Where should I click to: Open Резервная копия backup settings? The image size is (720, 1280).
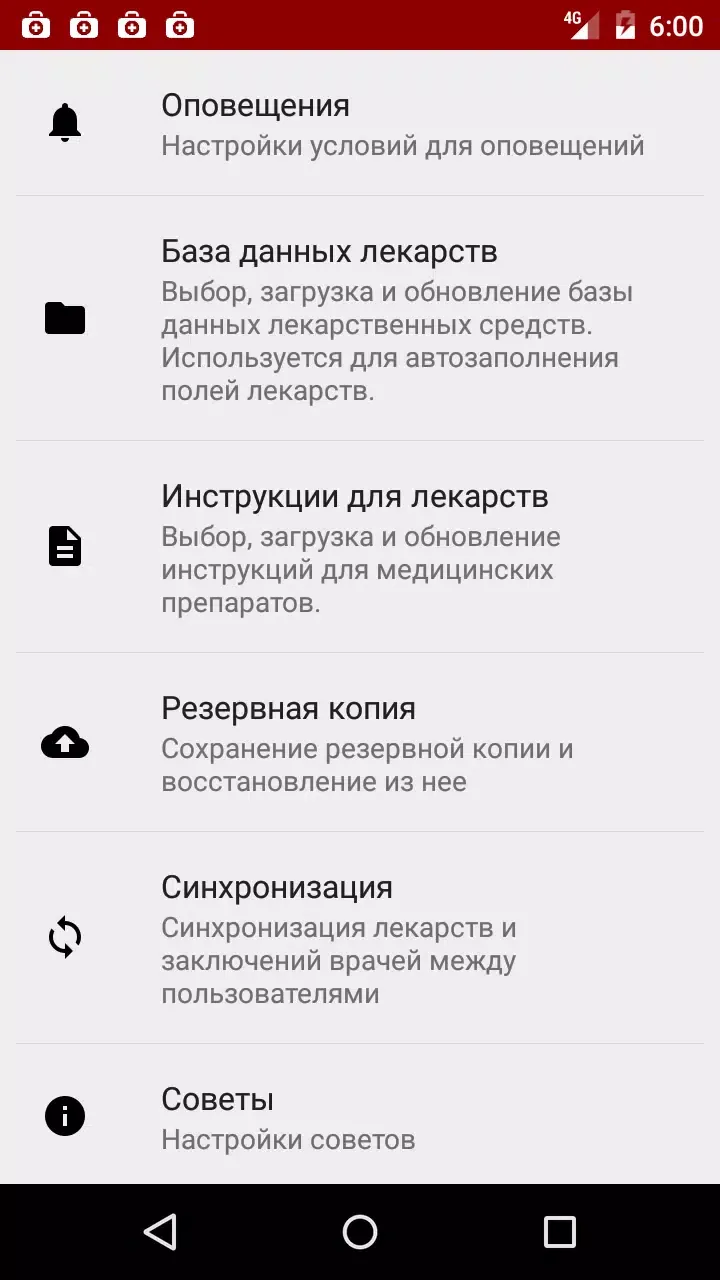click(x=360, y=742)
